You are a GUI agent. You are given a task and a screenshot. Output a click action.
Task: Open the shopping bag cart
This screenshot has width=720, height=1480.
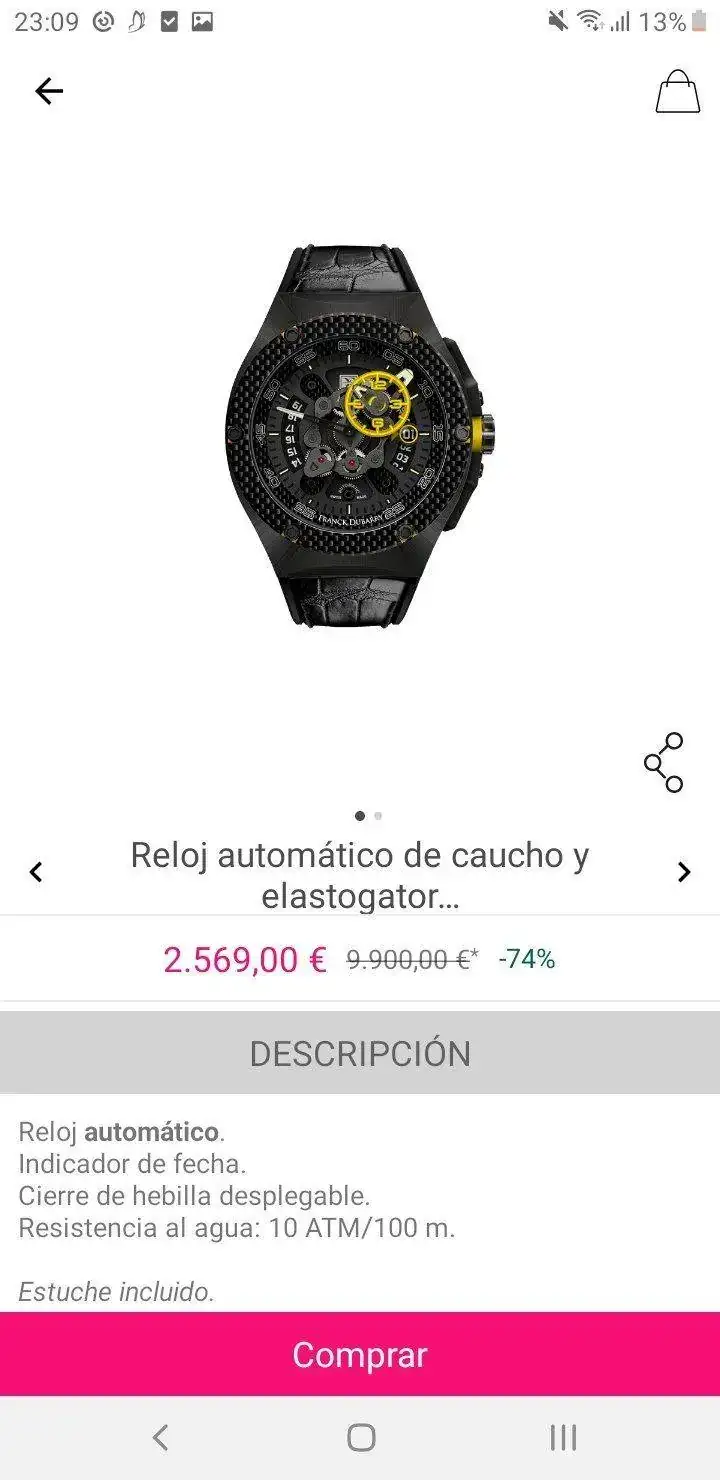[676, 91]
